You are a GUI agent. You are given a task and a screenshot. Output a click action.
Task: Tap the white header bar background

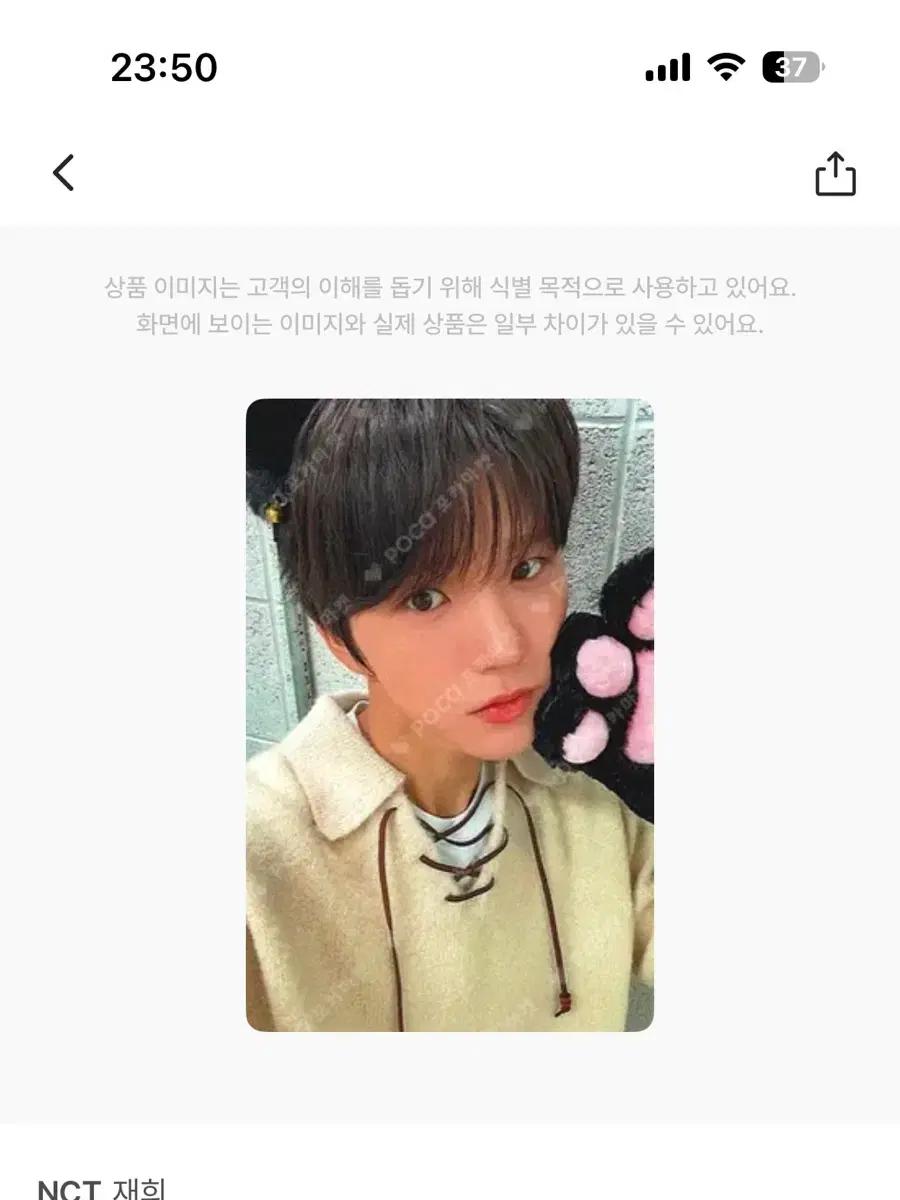pyautogui.click(x=450, y=172)
